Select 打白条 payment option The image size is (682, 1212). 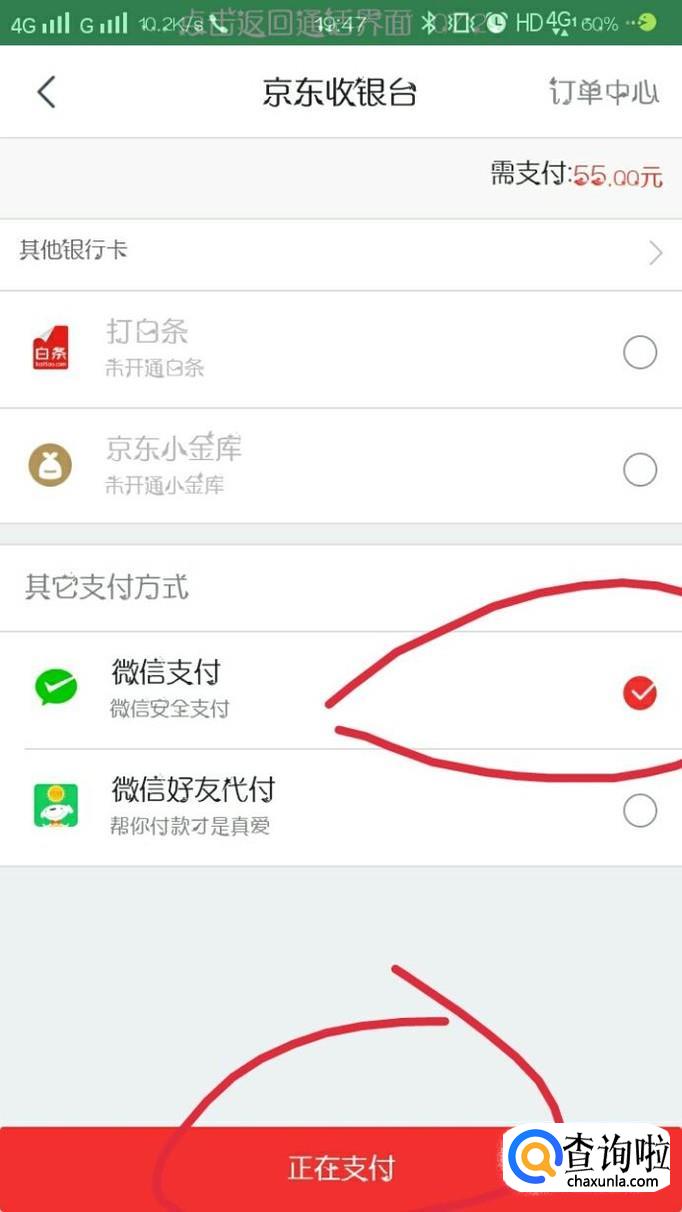[x=639, y=352]
